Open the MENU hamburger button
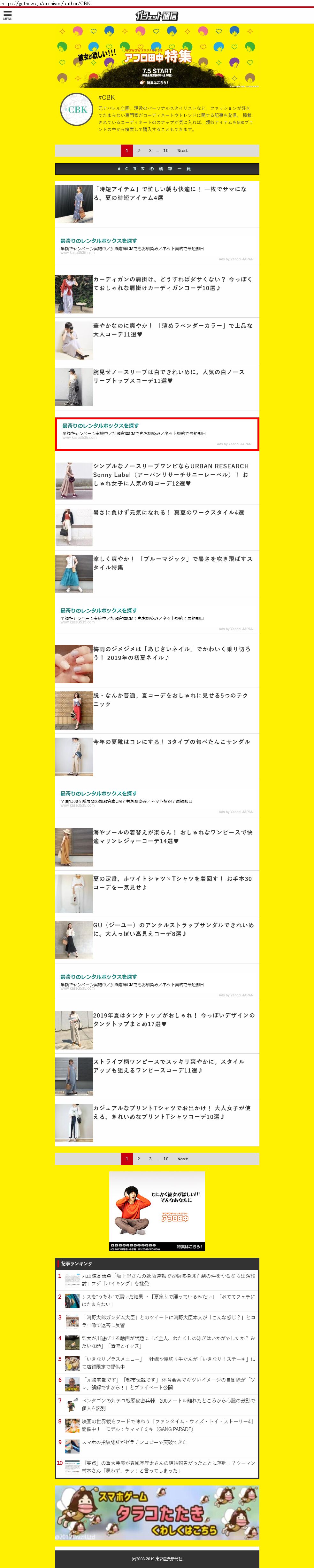The width and height of the screenshot is (314, 1568). 7,15
